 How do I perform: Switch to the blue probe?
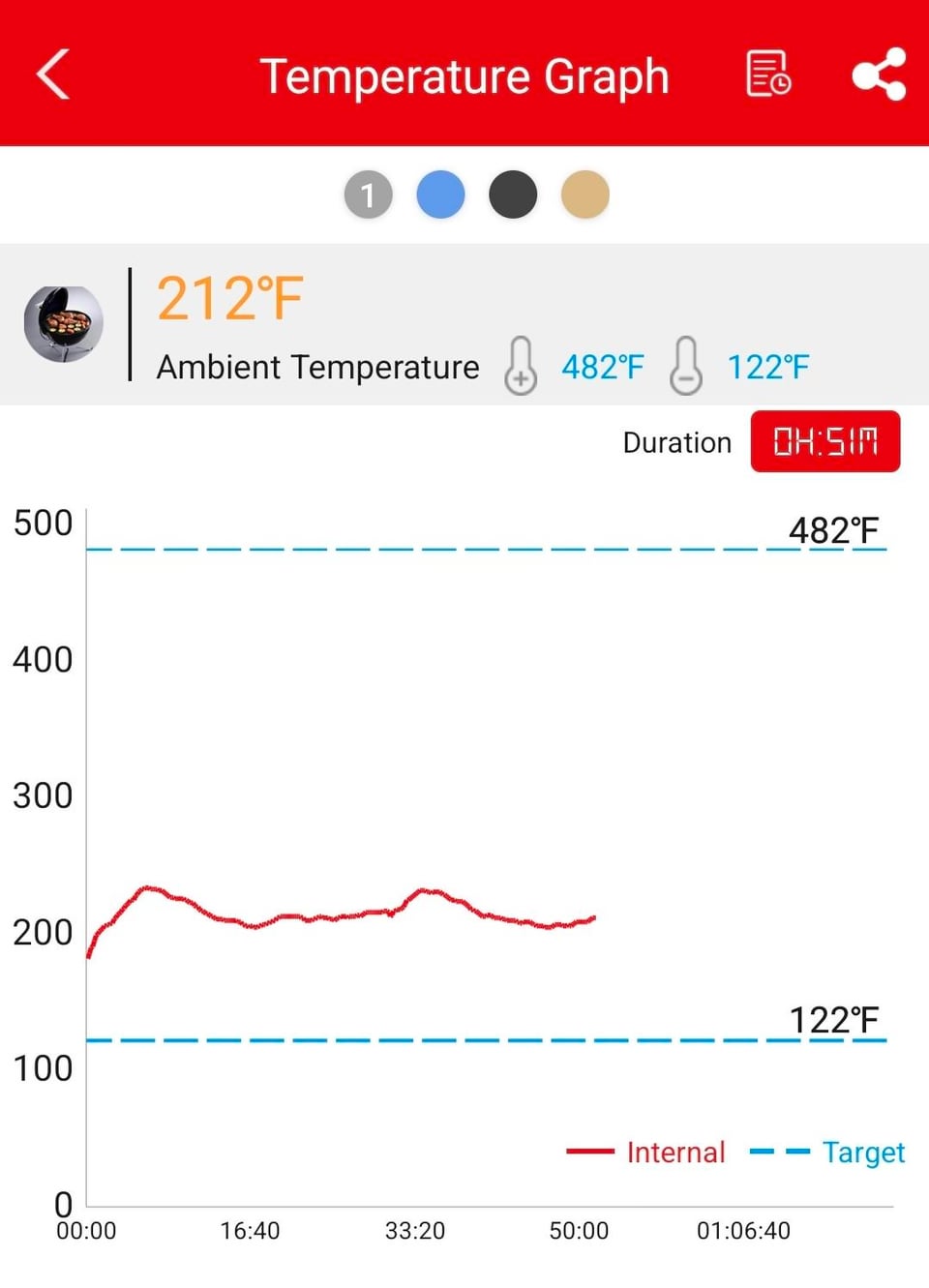[440, 195]
